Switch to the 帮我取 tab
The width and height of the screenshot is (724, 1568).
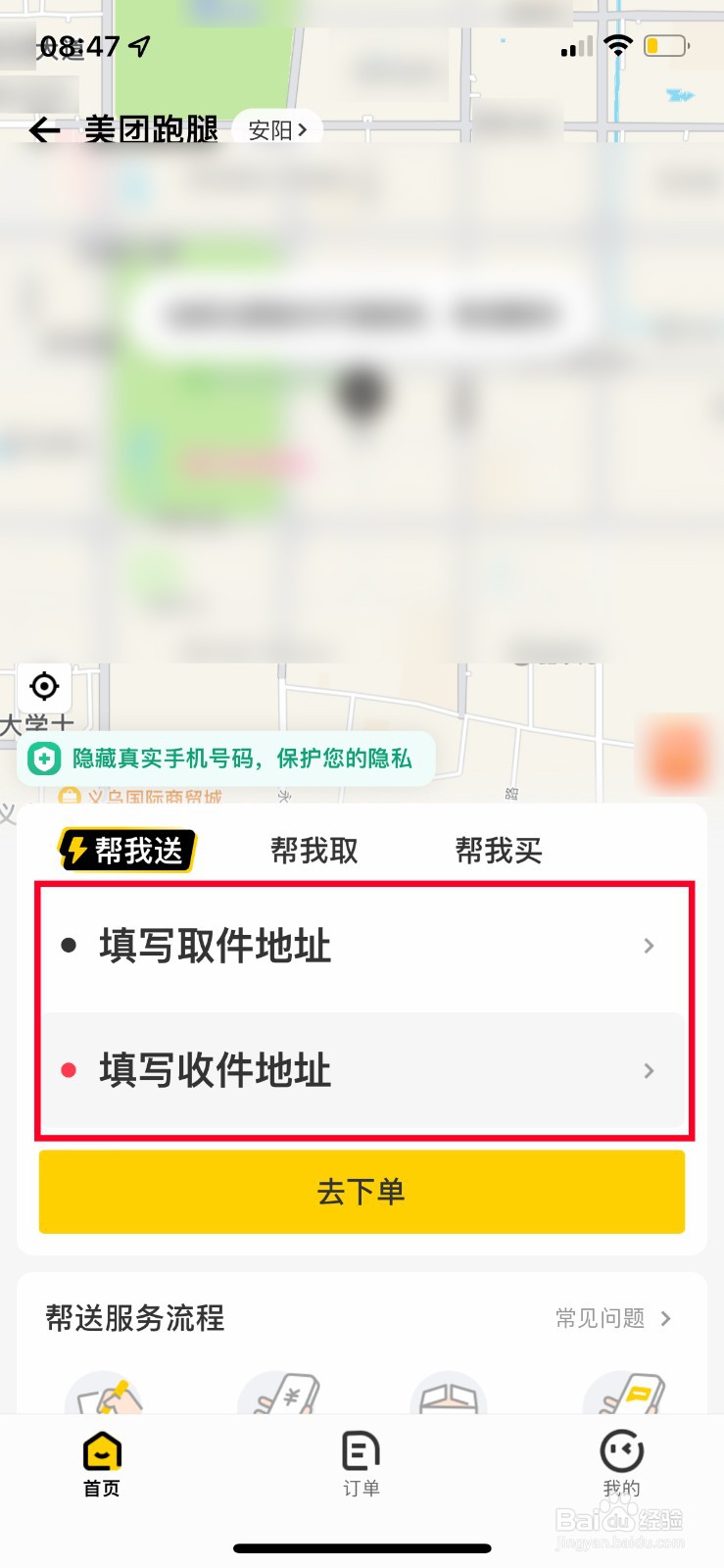pos(314,849)
